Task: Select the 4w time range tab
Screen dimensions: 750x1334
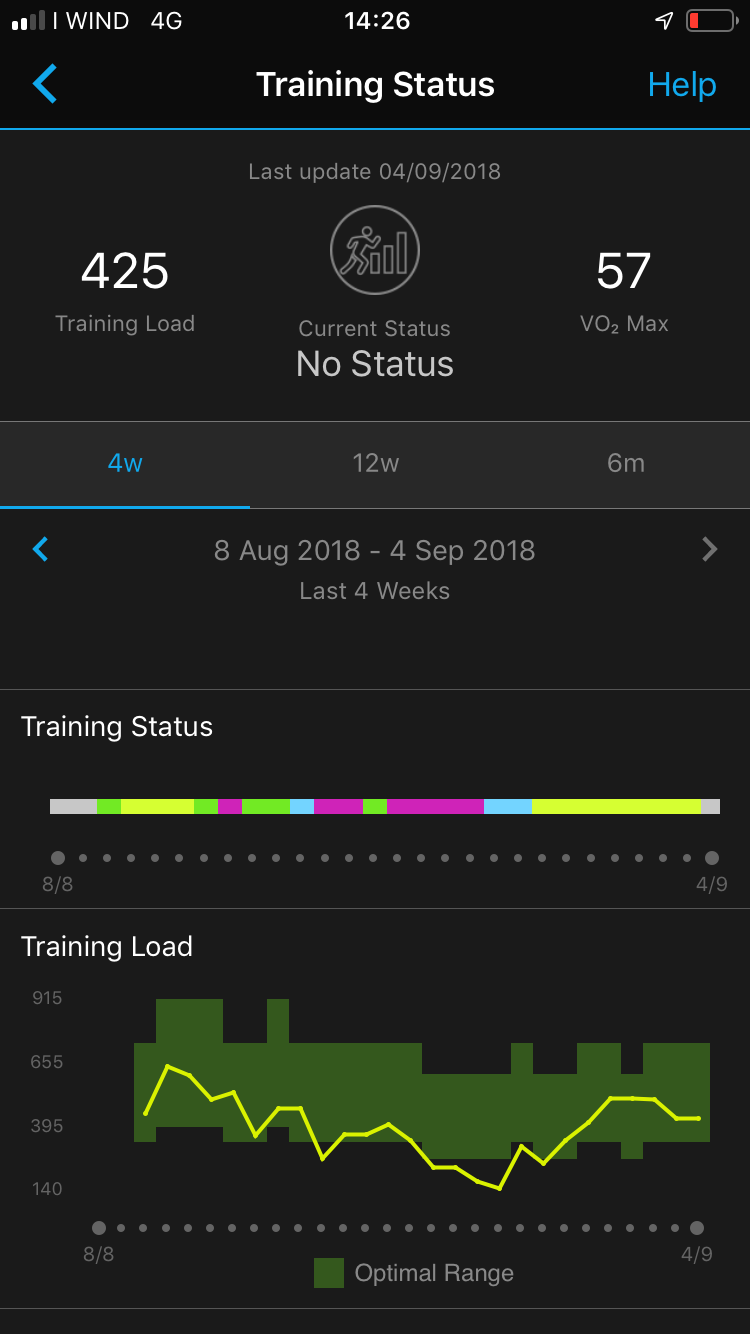Action: (125, 464)
